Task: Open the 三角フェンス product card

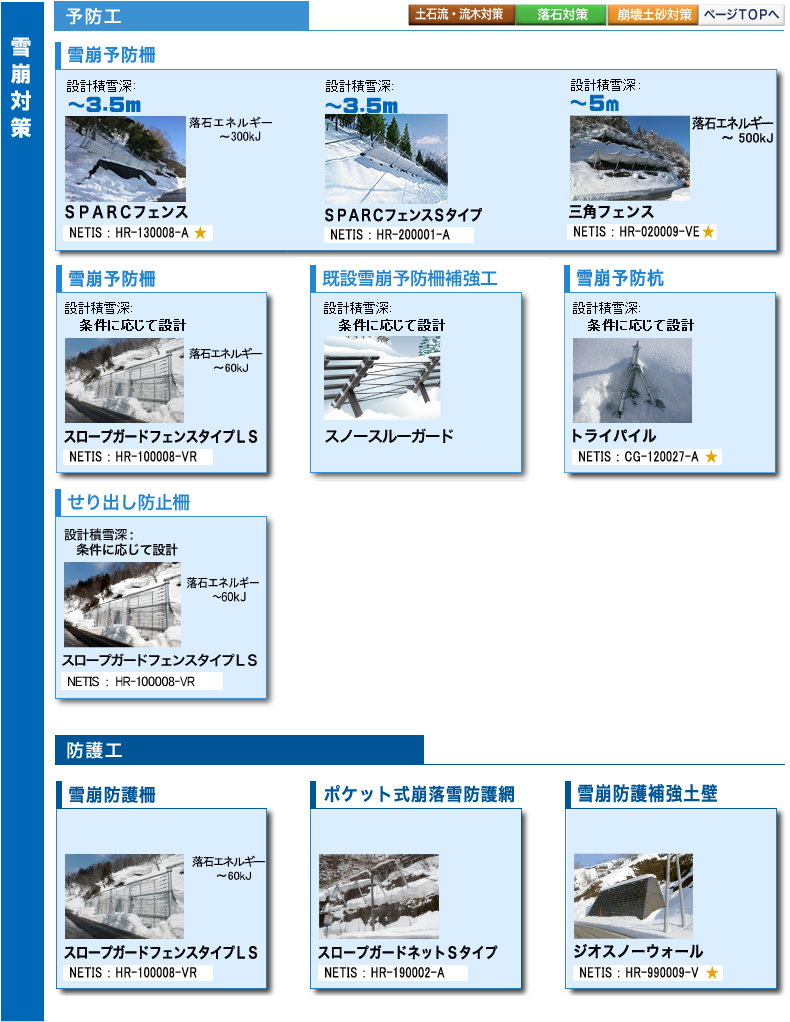Action: (x=630, y=158)
